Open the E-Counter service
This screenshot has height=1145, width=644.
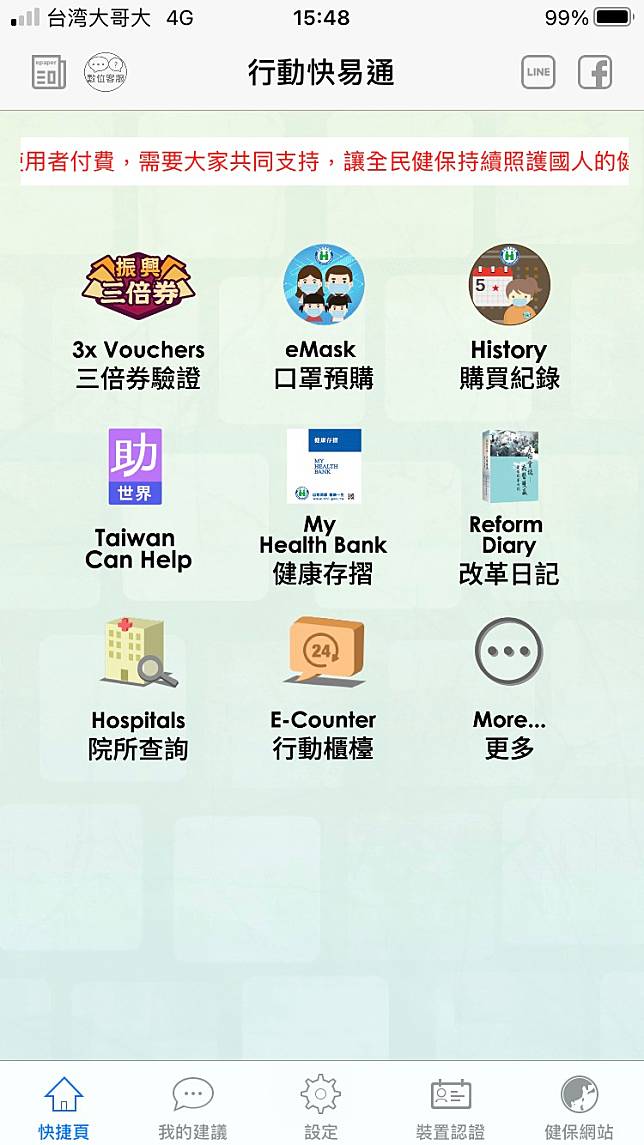(323, 688)
